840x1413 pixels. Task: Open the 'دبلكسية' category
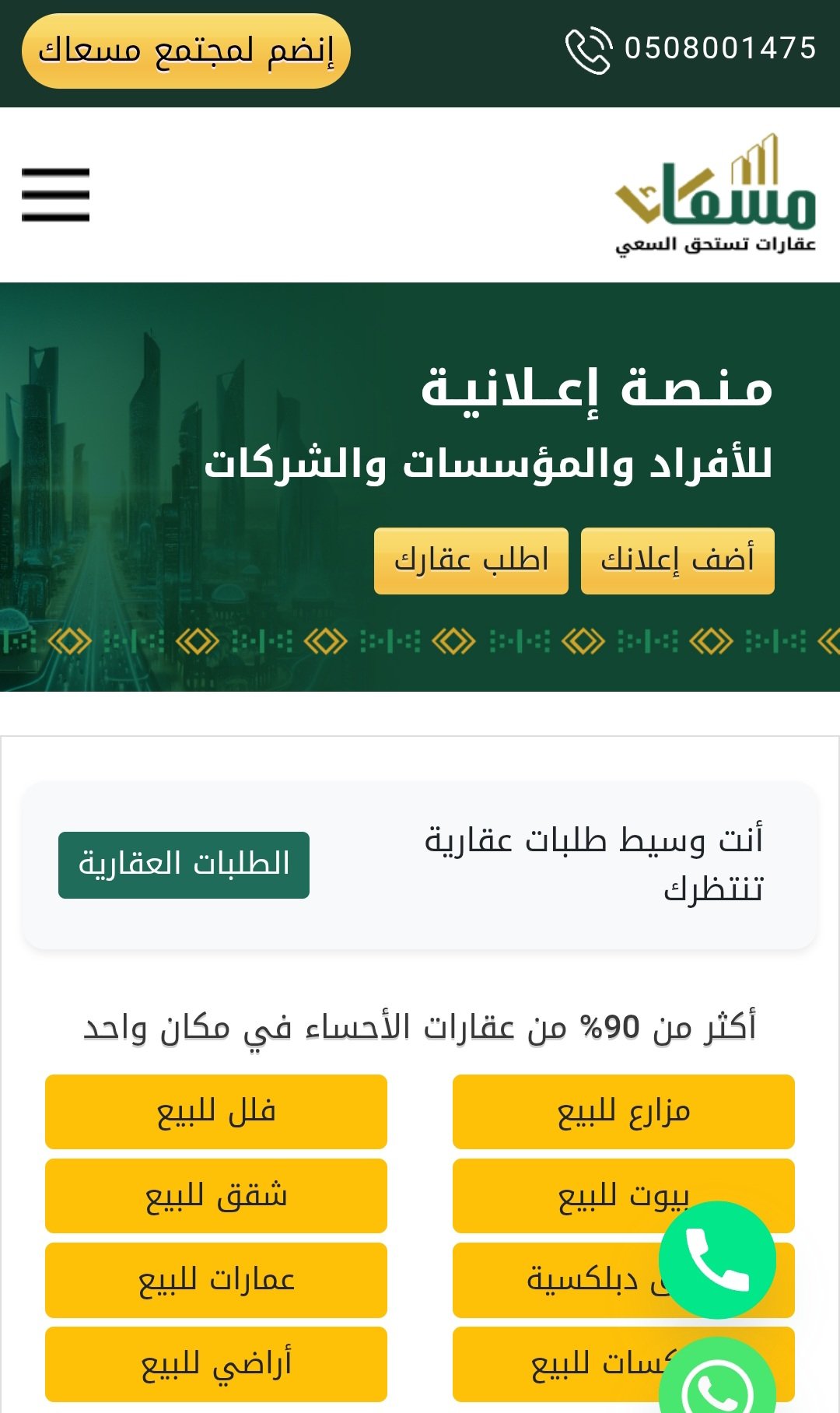[x=560, y=1280]
